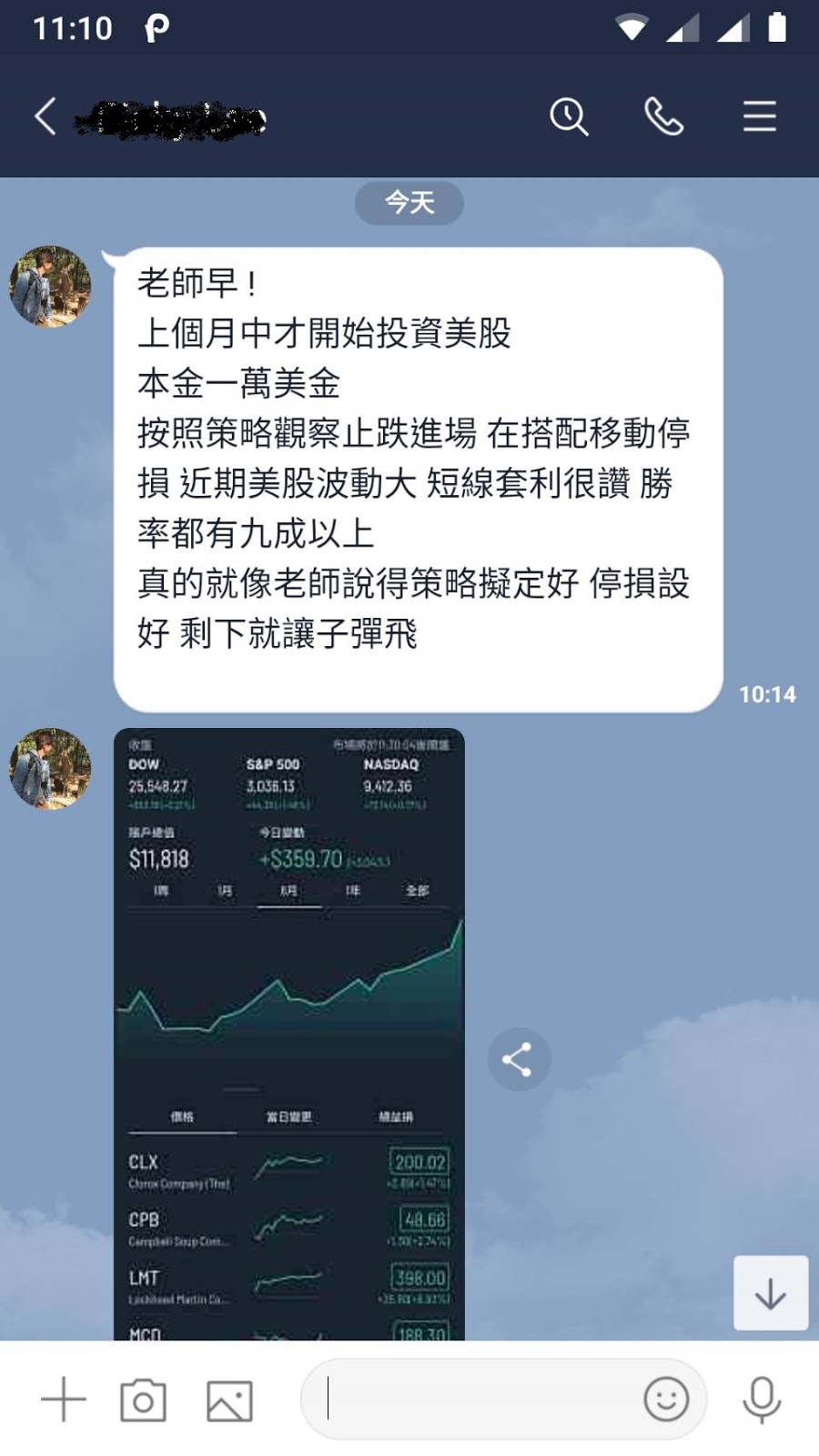Open the sender's profile from the text message avatar
The height and width of the screenshot is (1456, 819).
(50, 286)
